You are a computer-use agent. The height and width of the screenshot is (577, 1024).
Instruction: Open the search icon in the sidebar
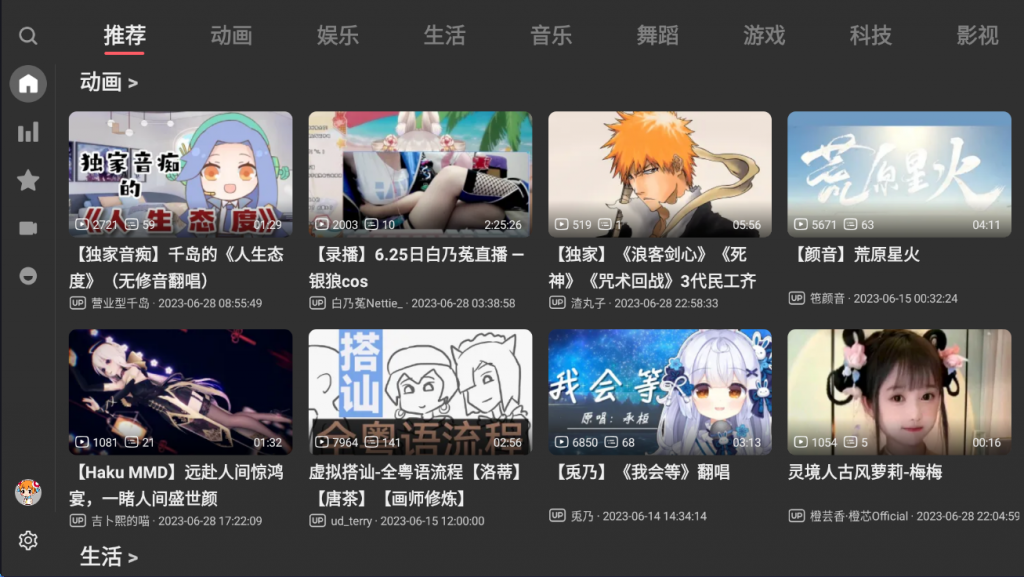tap(28, 36)
